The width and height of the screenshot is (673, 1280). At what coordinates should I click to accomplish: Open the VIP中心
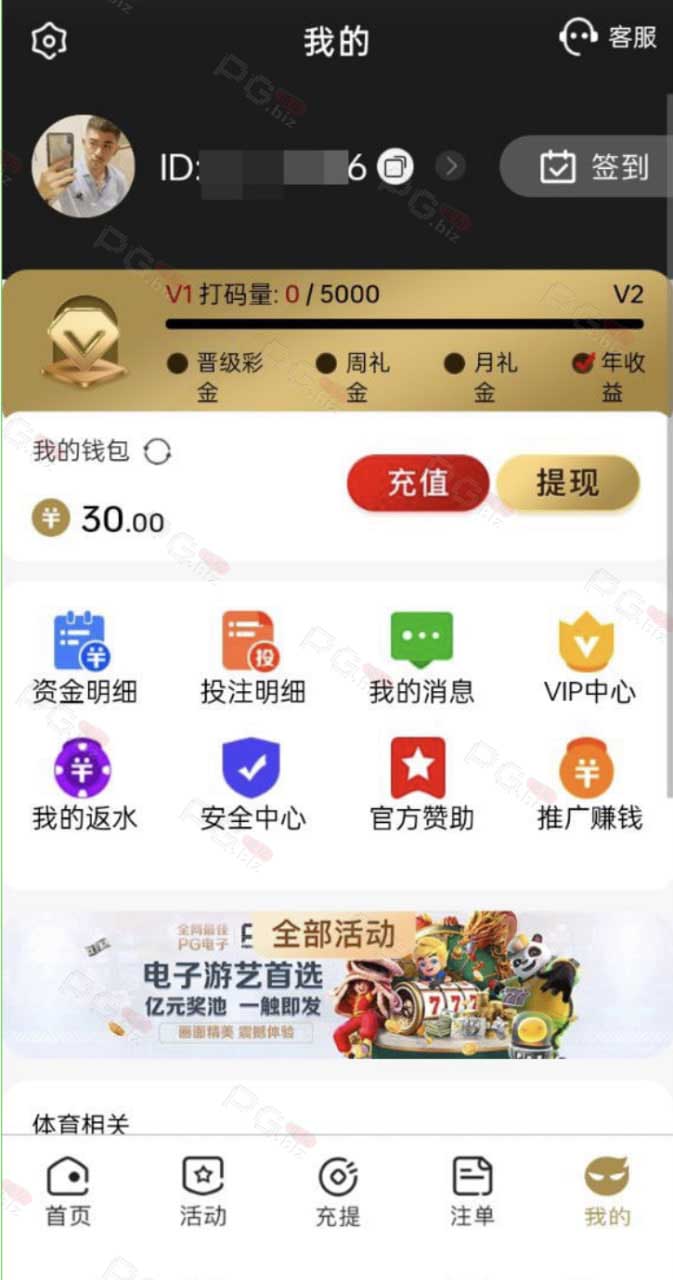(589, 658)
